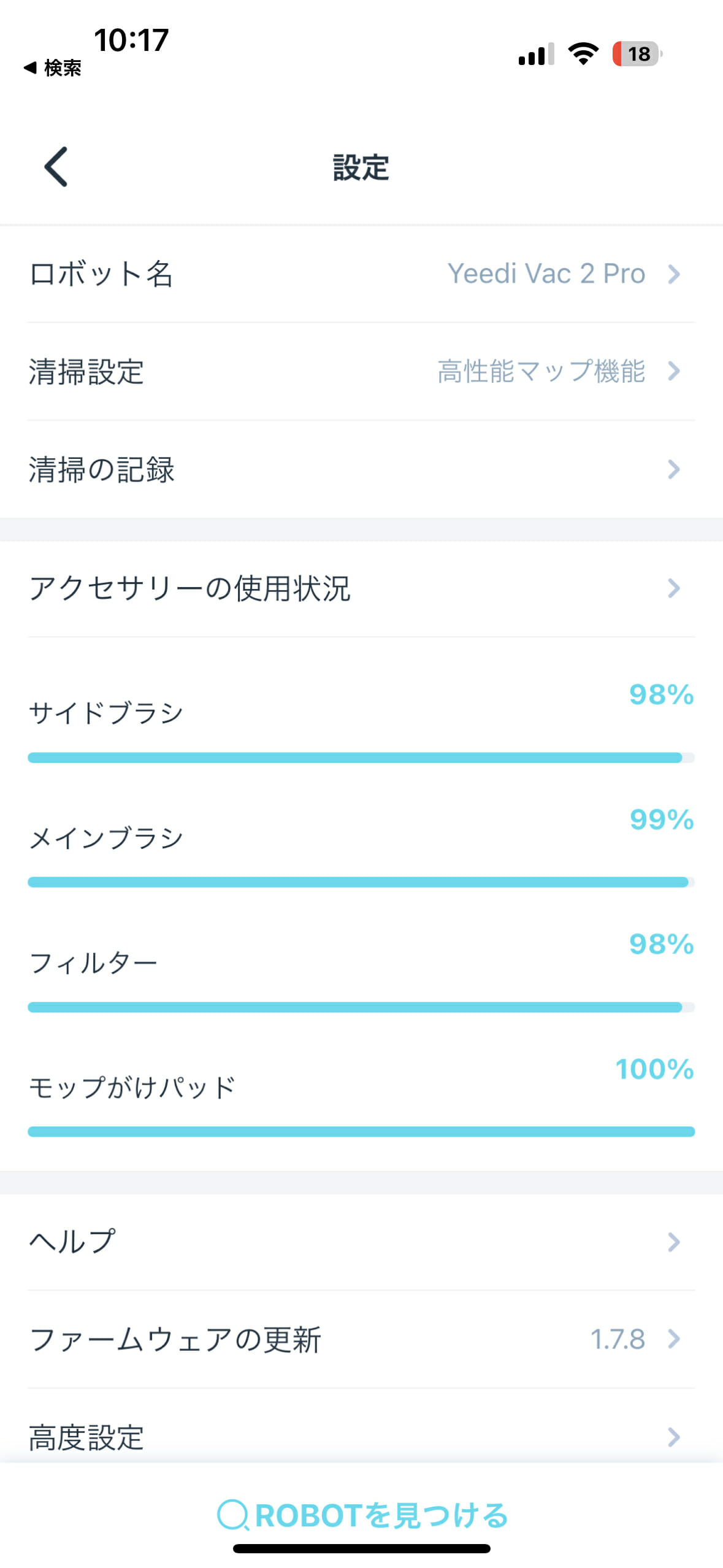
Task: Open the ロボット名 row
Action: coord(361,274)
